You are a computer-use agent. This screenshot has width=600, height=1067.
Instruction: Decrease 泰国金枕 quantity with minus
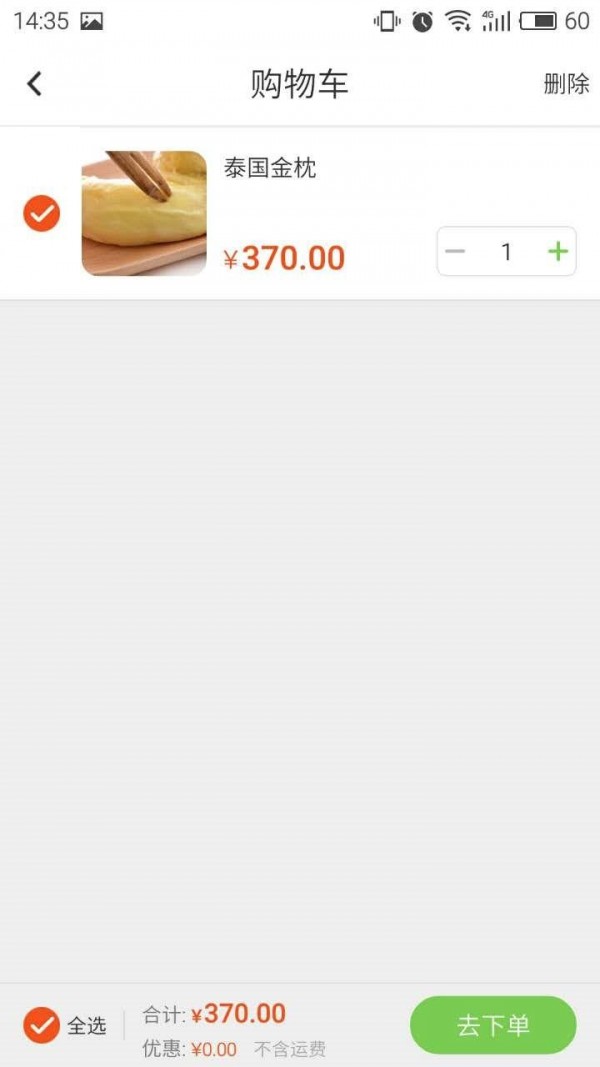pos(456,251)
